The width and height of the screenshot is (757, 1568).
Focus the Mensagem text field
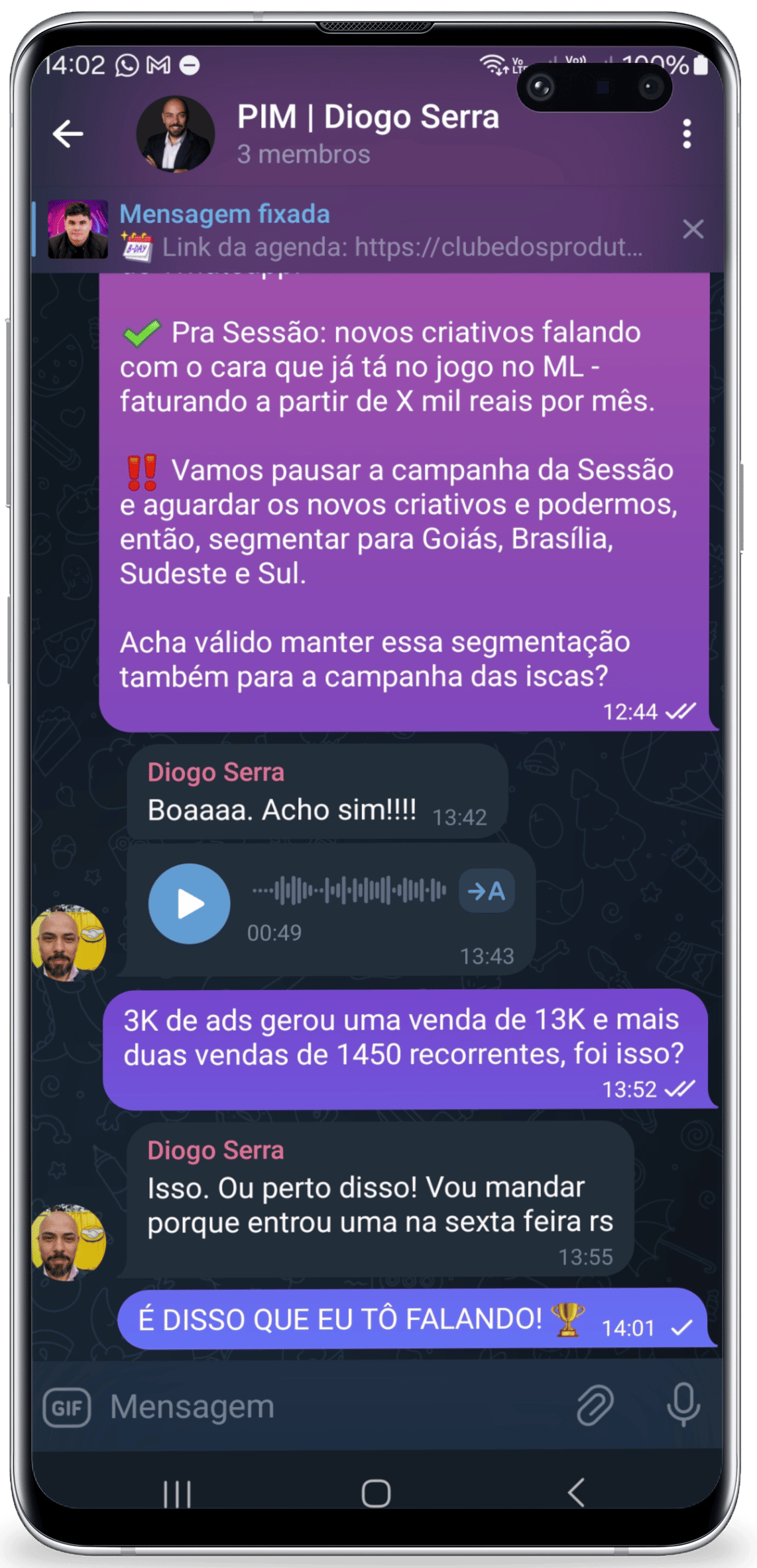pyautogui.click(x=331, y=1407)
